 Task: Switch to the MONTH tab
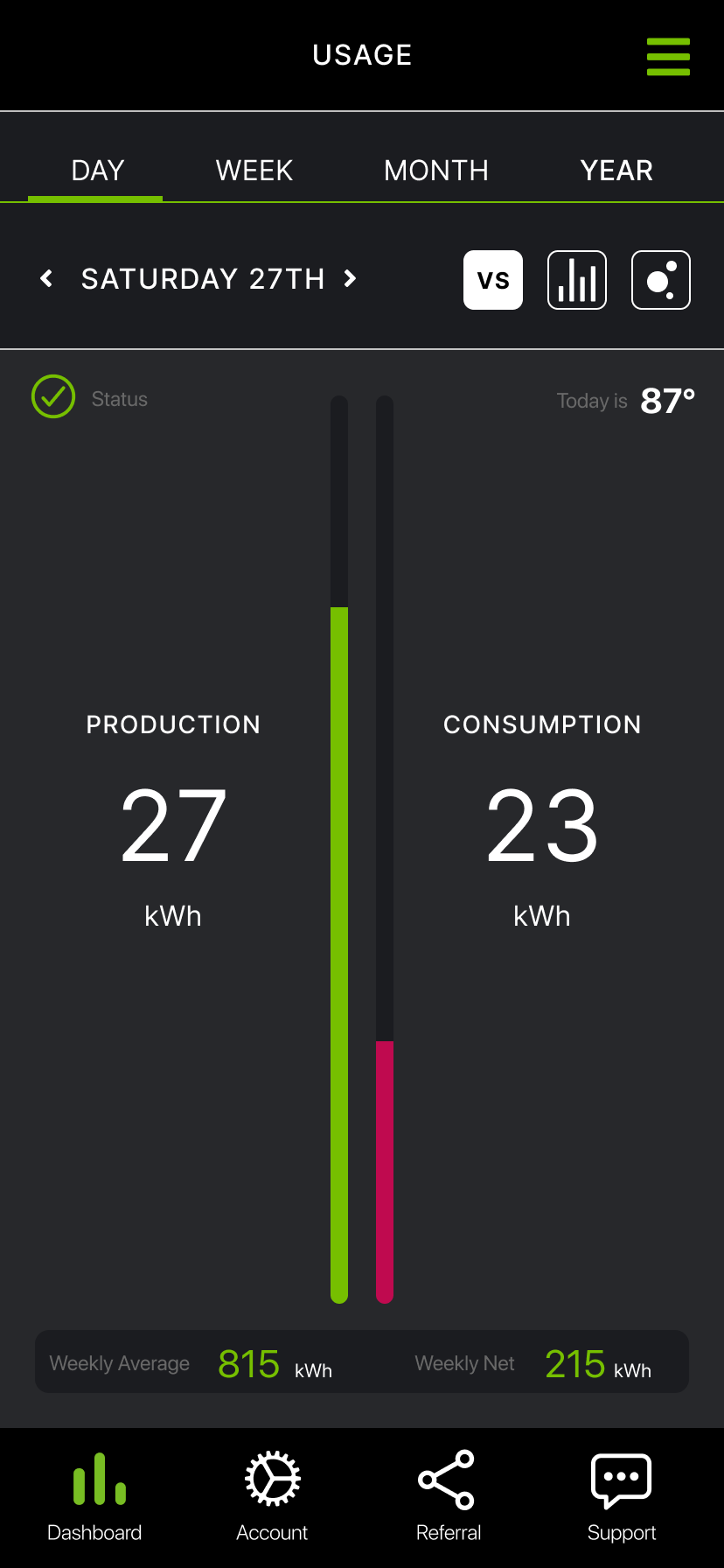click(436, 171)
